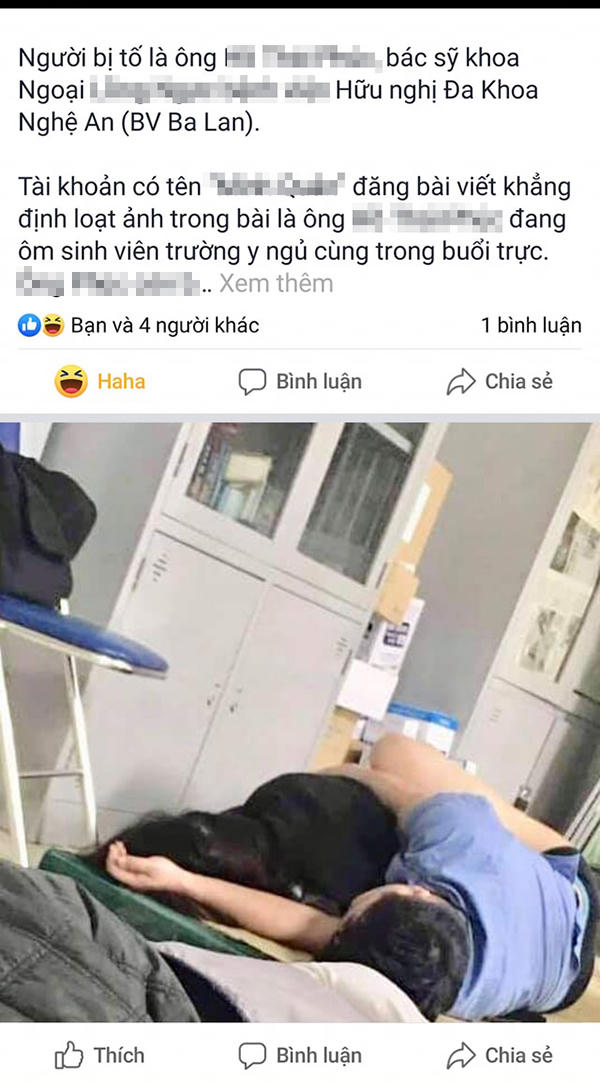This screenshot has width=600, height=1086.
Task: Expand the post with Xem thêm
Action: click(276, 283)
